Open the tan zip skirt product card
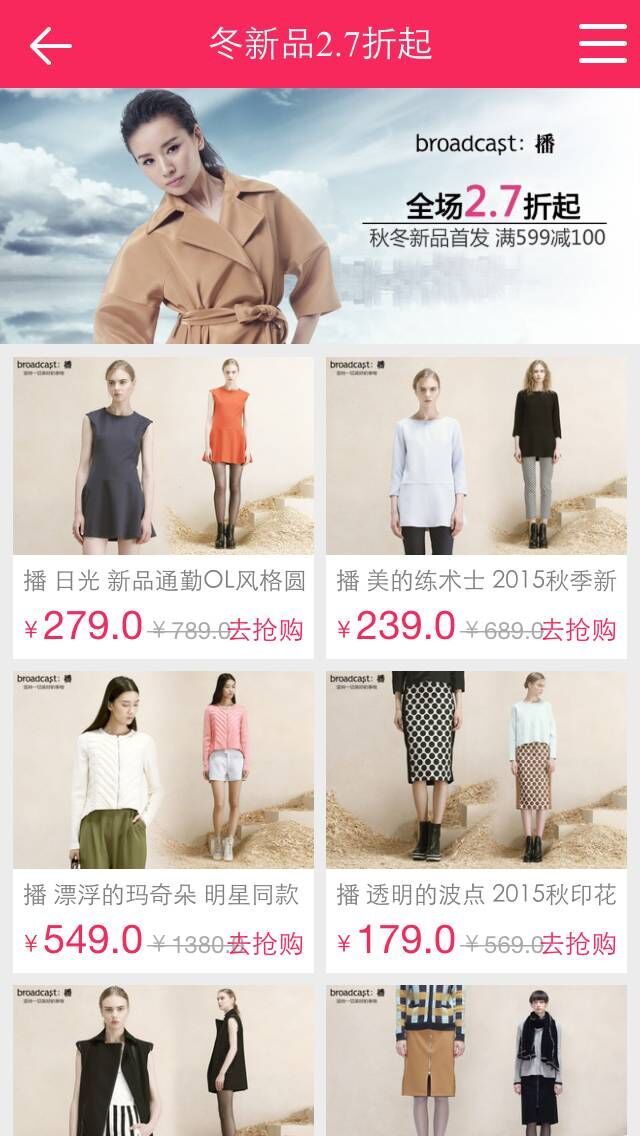The width and height of the screenshot is (640, 1136). coord(476,1060)
